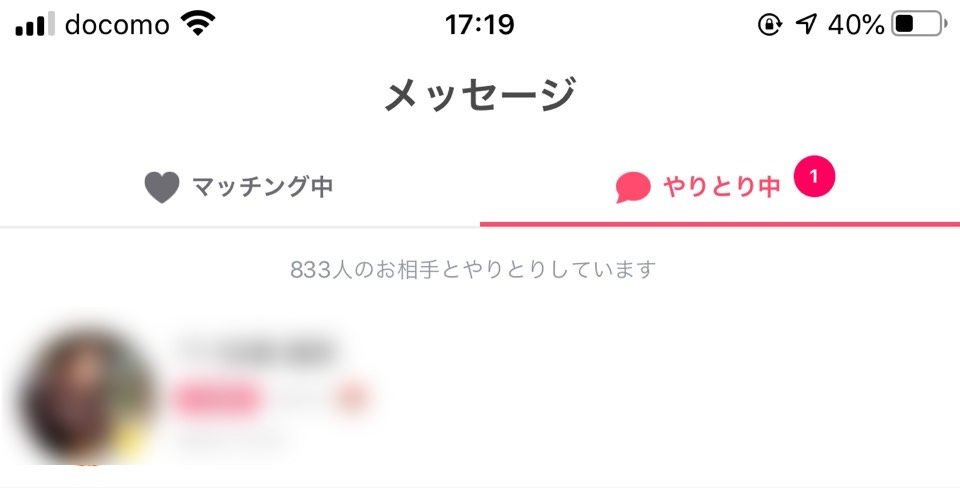Screen dimensions: 960x488
Task: Switch to the マッチング中 tab
Action: (x=239, y=187)
